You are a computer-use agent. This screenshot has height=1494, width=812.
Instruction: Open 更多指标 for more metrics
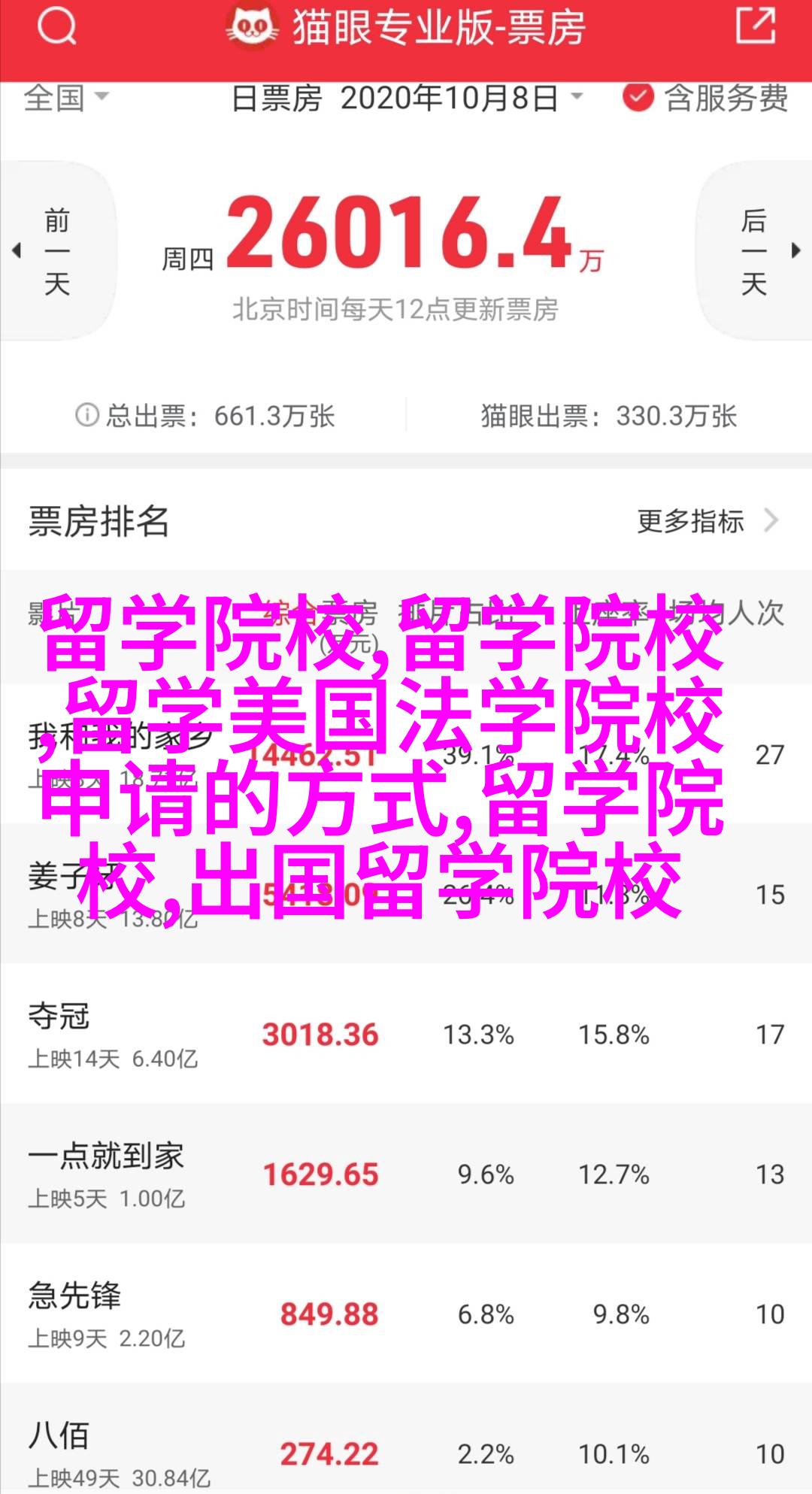[x=705, y=521]
